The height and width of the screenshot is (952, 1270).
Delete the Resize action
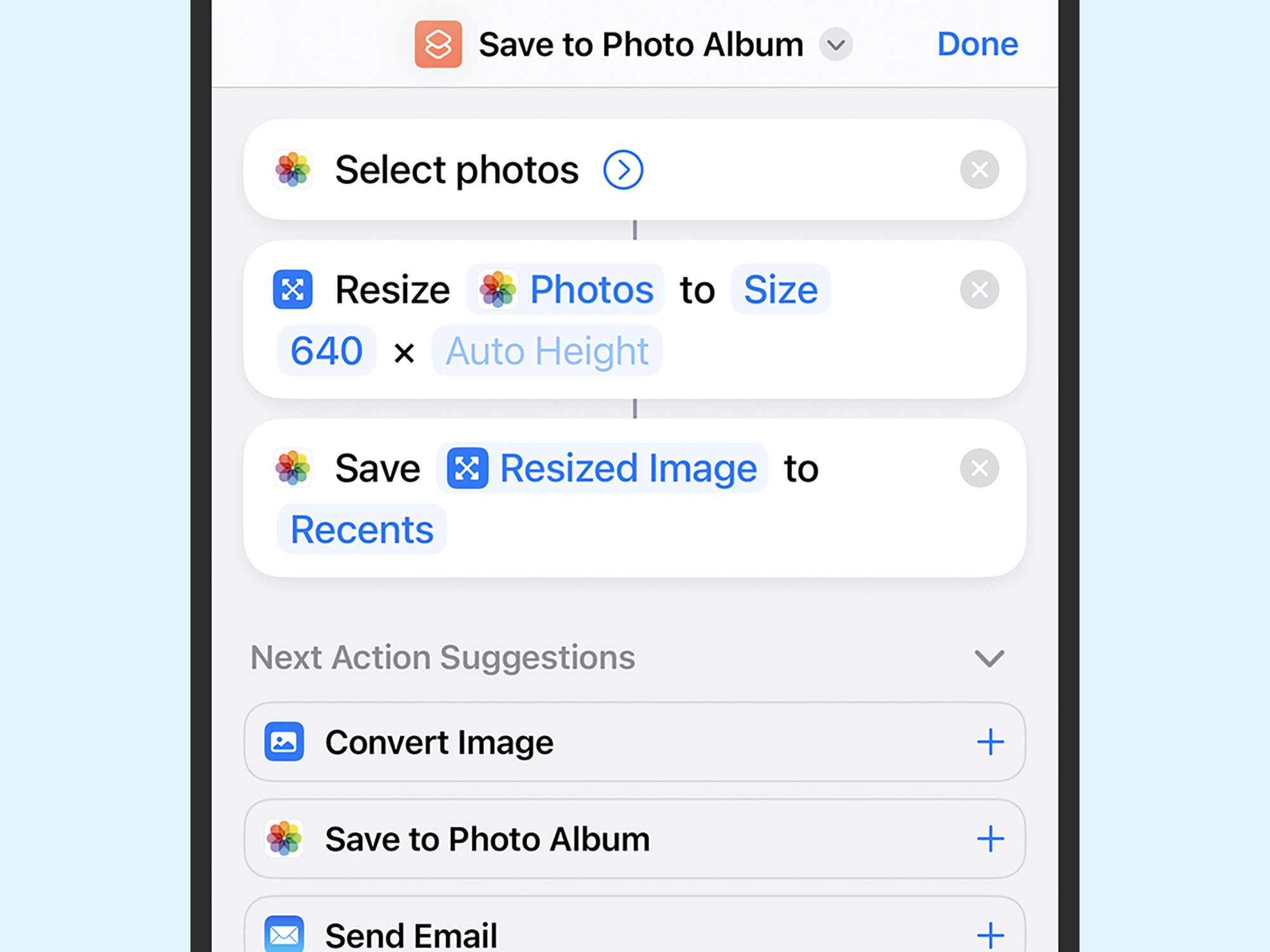979,289
